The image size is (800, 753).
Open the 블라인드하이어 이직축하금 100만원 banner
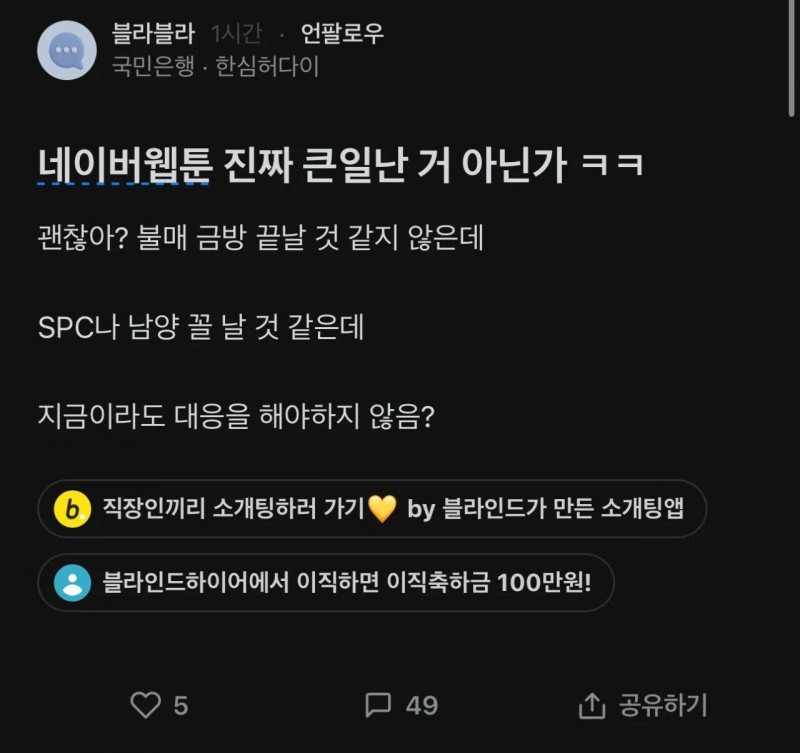tap(325, 582)
